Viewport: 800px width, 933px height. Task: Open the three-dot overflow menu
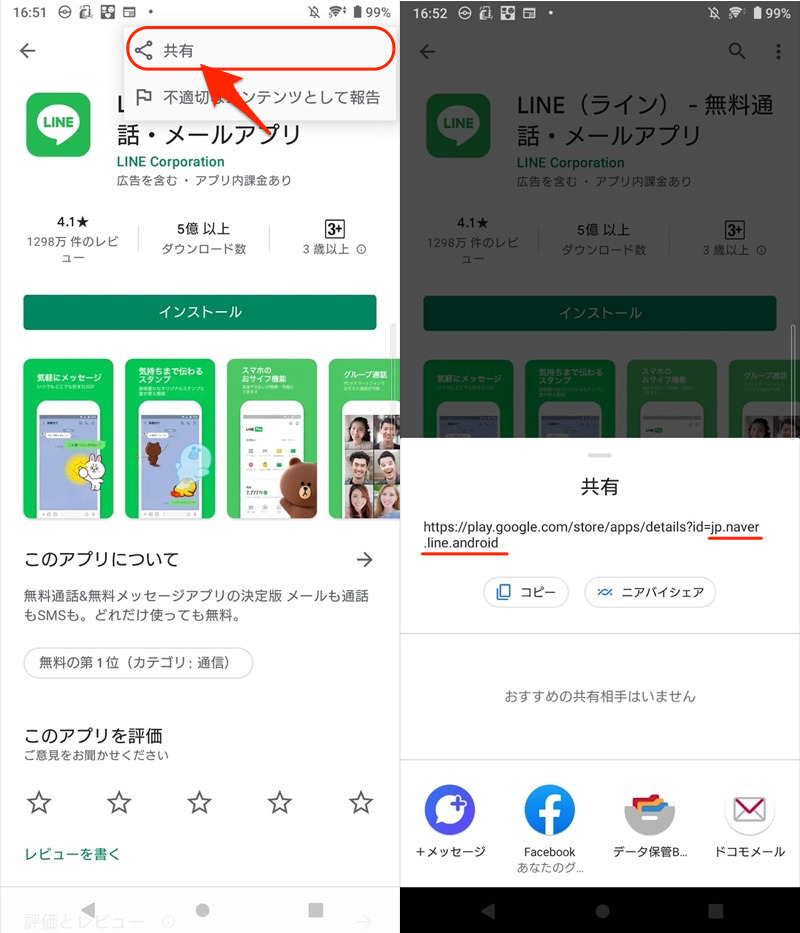click(778, 51)
